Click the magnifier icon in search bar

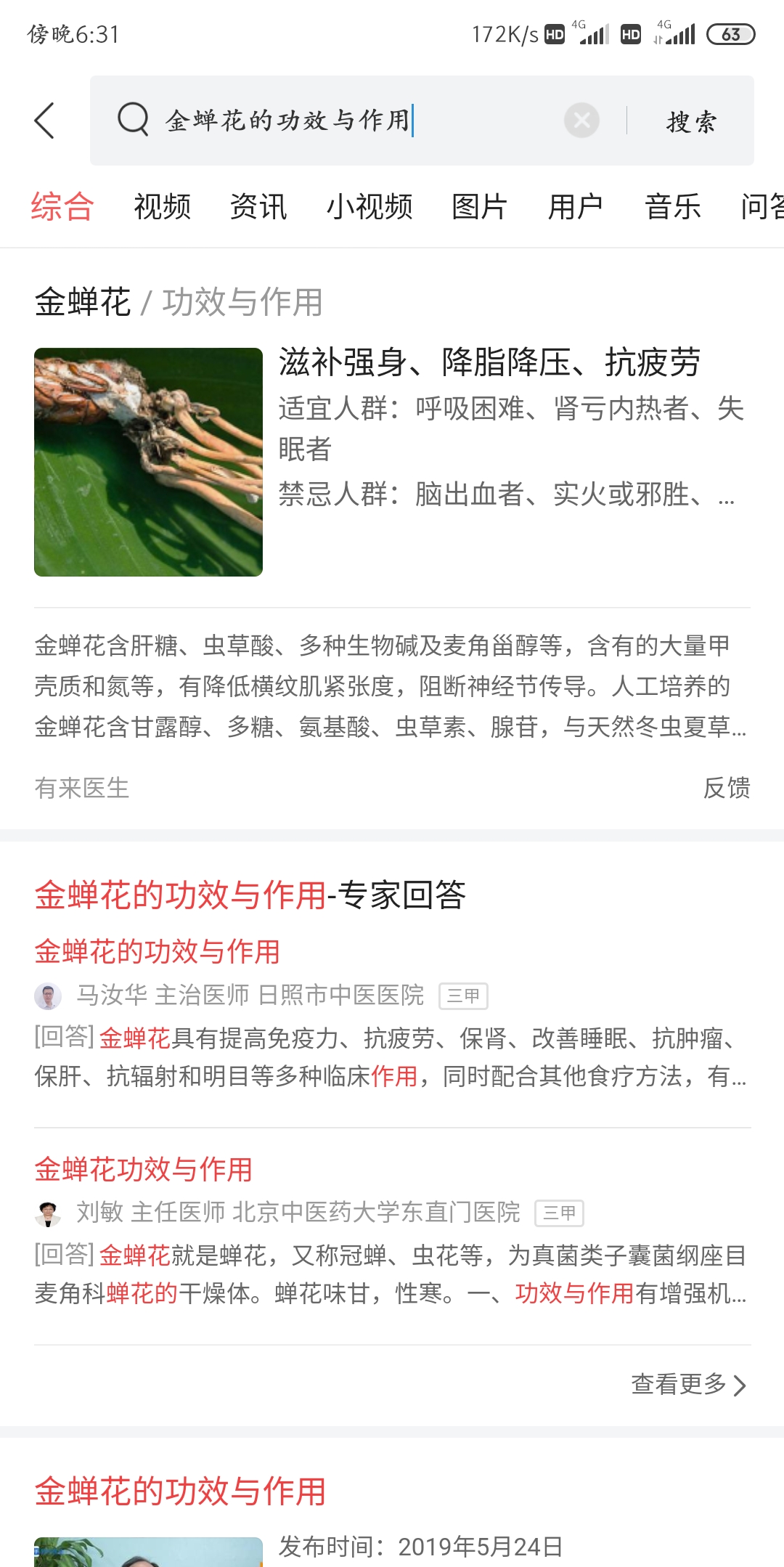(x=132, y=121)
